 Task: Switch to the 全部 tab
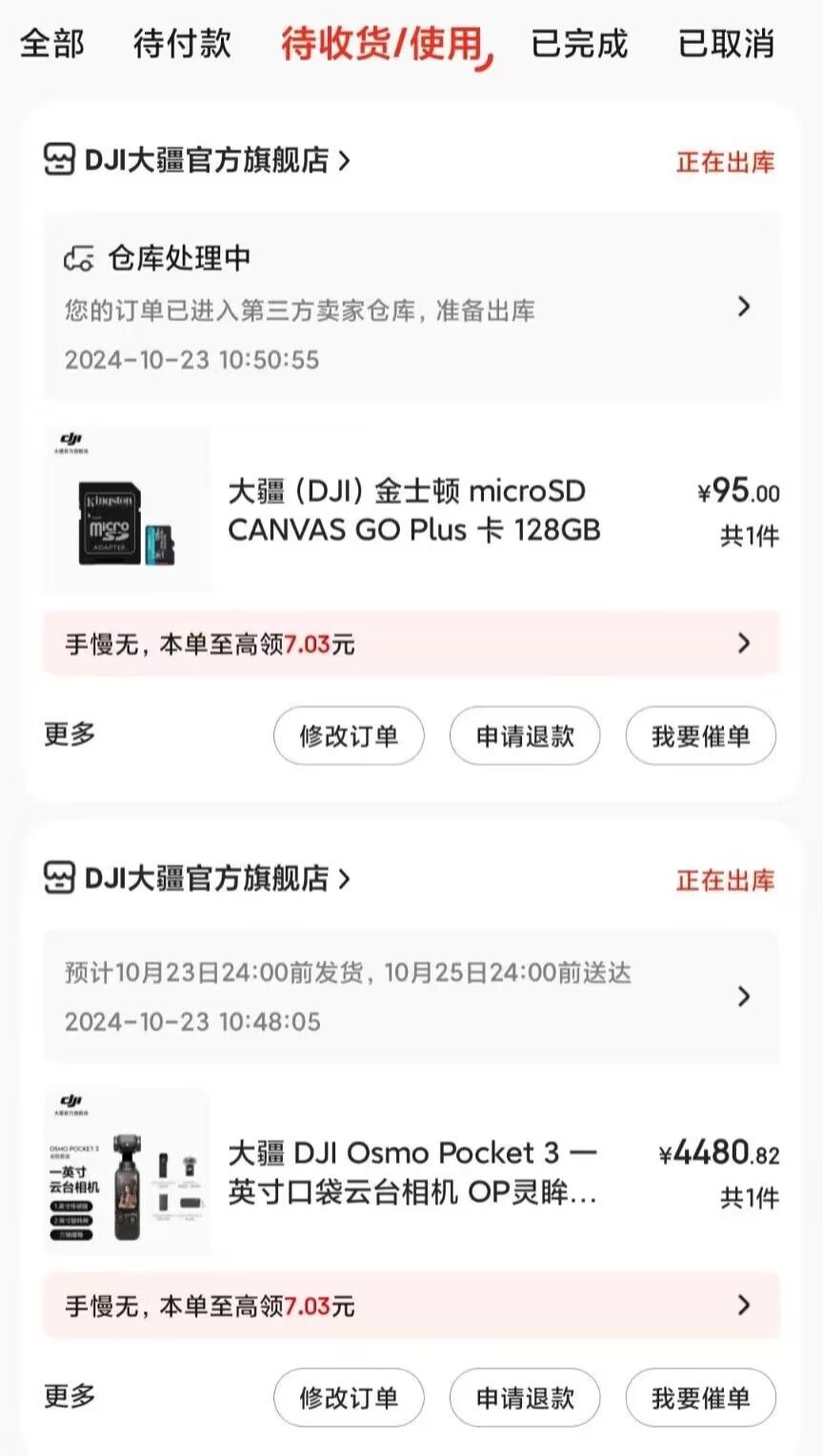(x=52, y=44)
